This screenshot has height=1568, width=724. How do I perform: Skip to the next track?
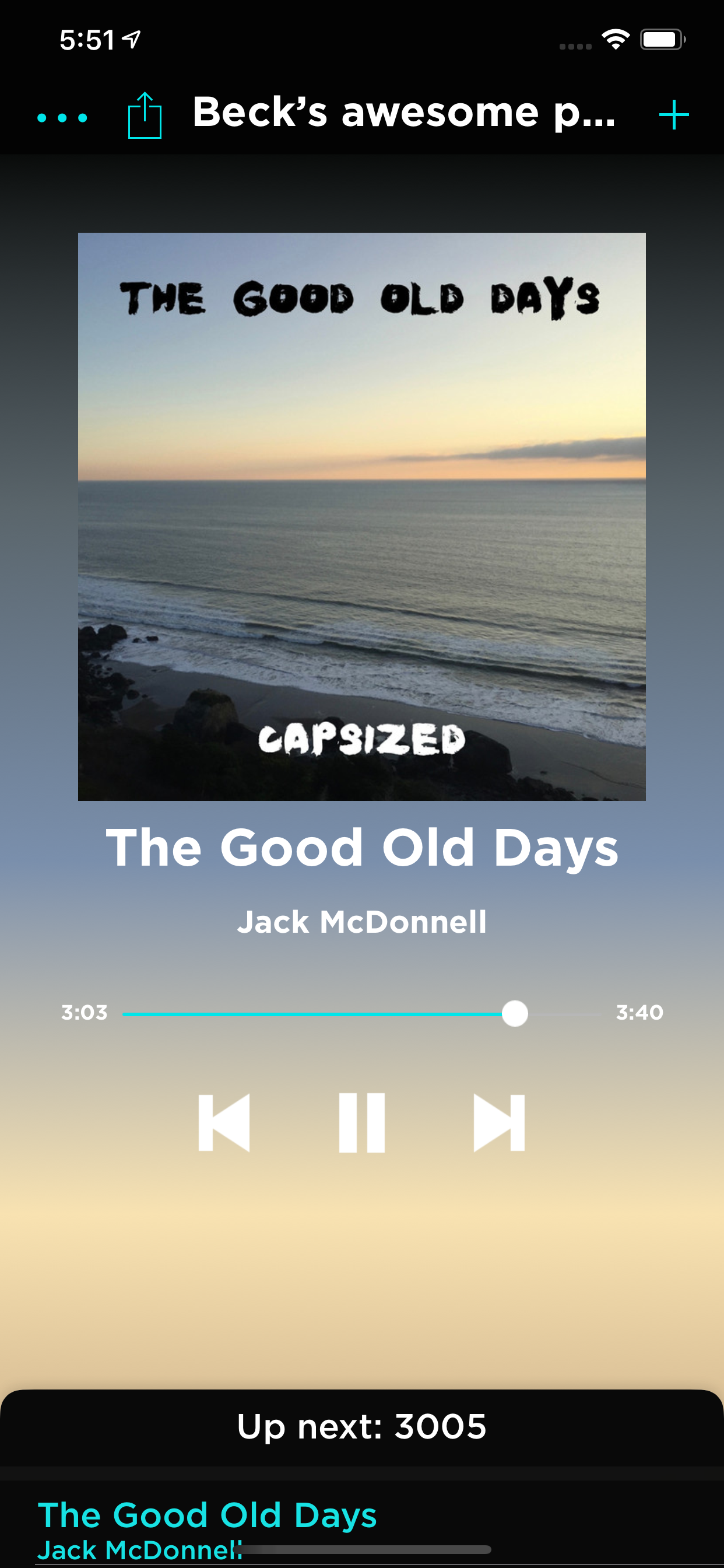[499, 1122]
